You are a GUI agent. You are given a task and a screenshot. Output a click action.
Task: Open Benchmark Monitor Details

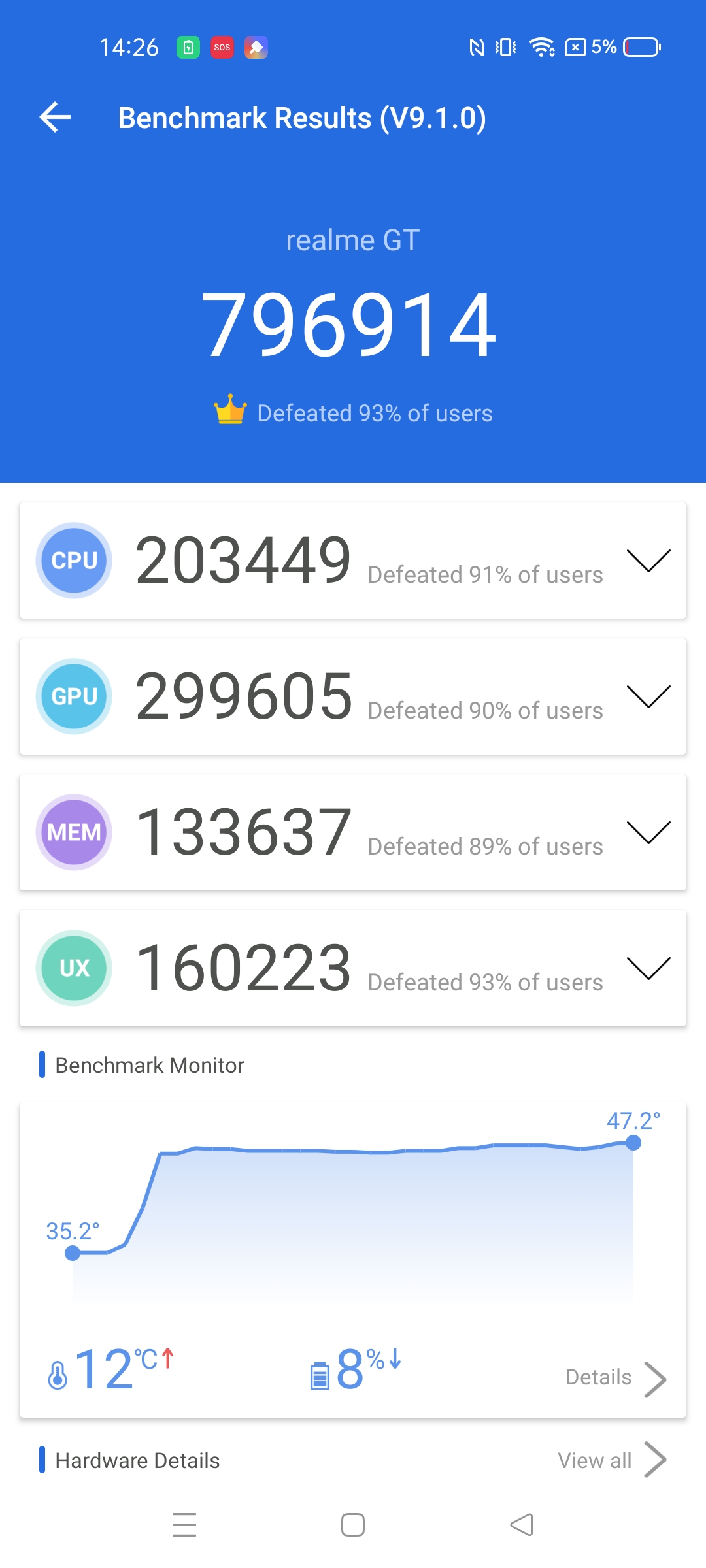(x=615, y=1377)
